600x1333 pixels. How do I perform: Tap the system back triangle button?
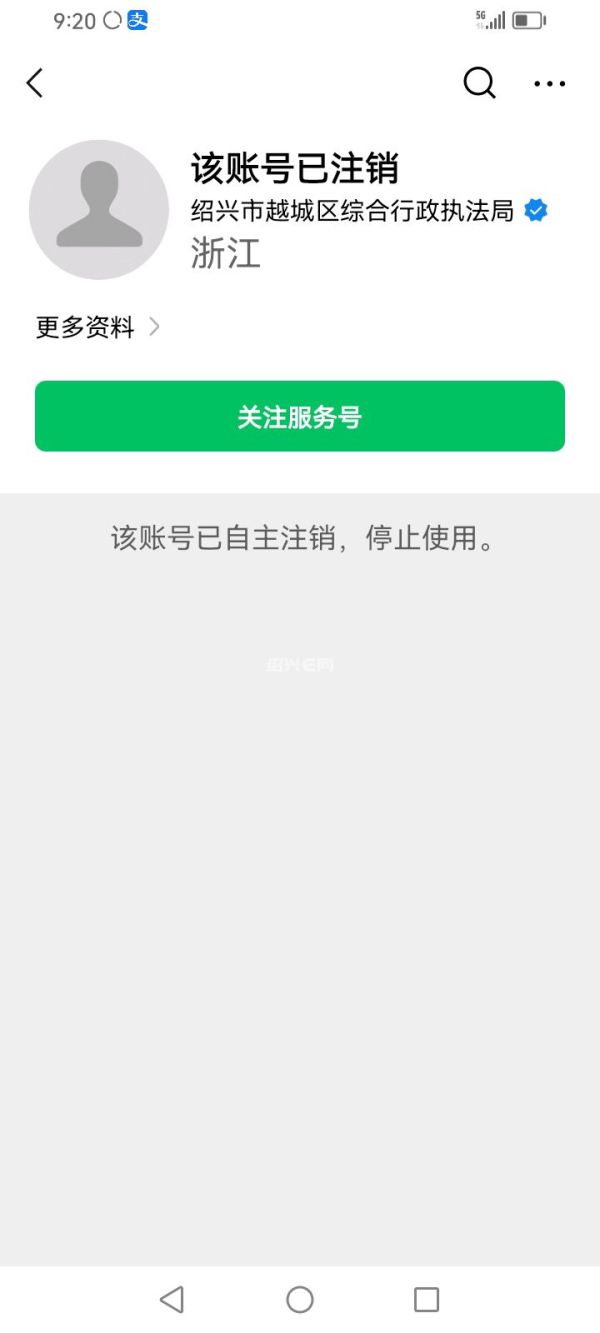pyautogui.click(x=172, y=1299)
